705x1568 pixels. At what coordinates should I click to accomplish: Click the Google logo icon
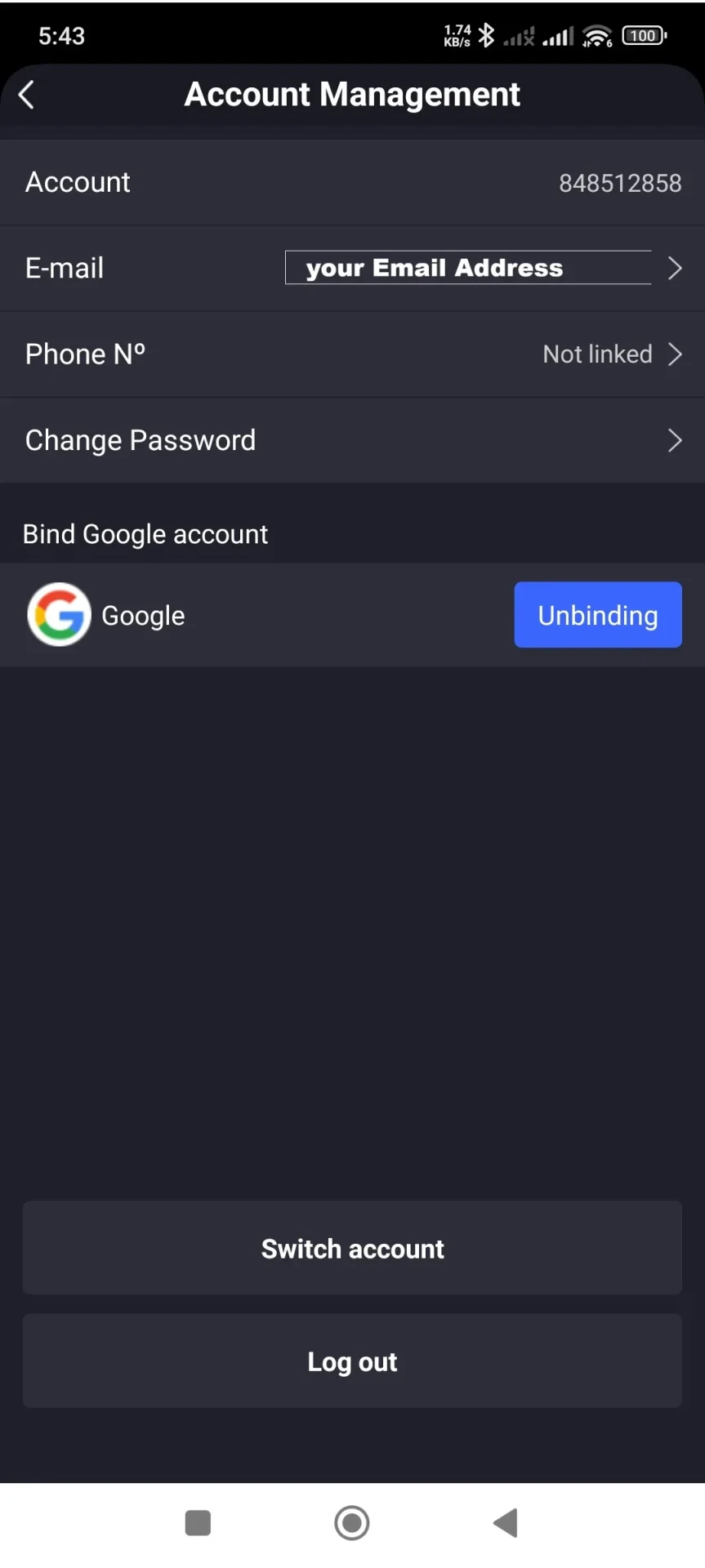58,615
